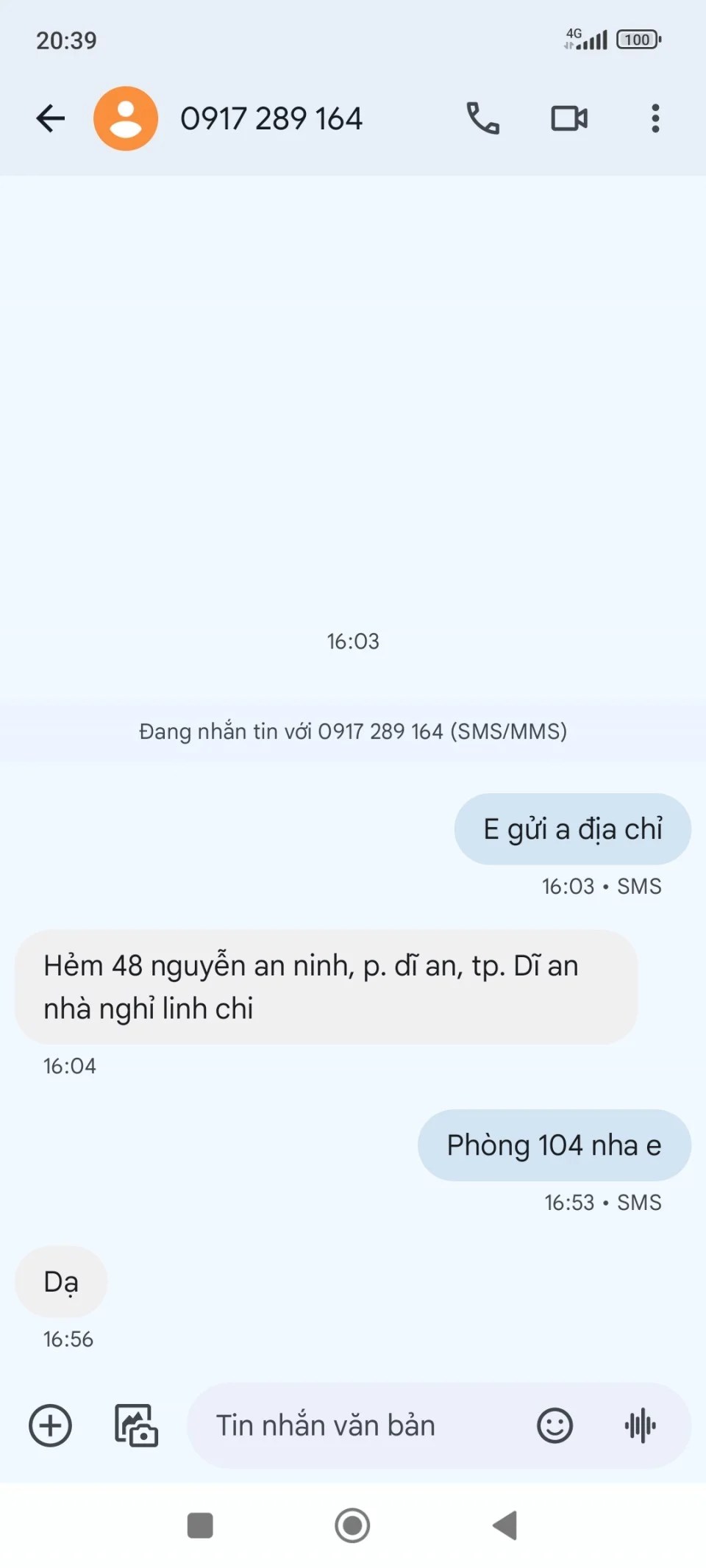
Task: Open the plus attachment menu
Action: (x=50, y=1425)
